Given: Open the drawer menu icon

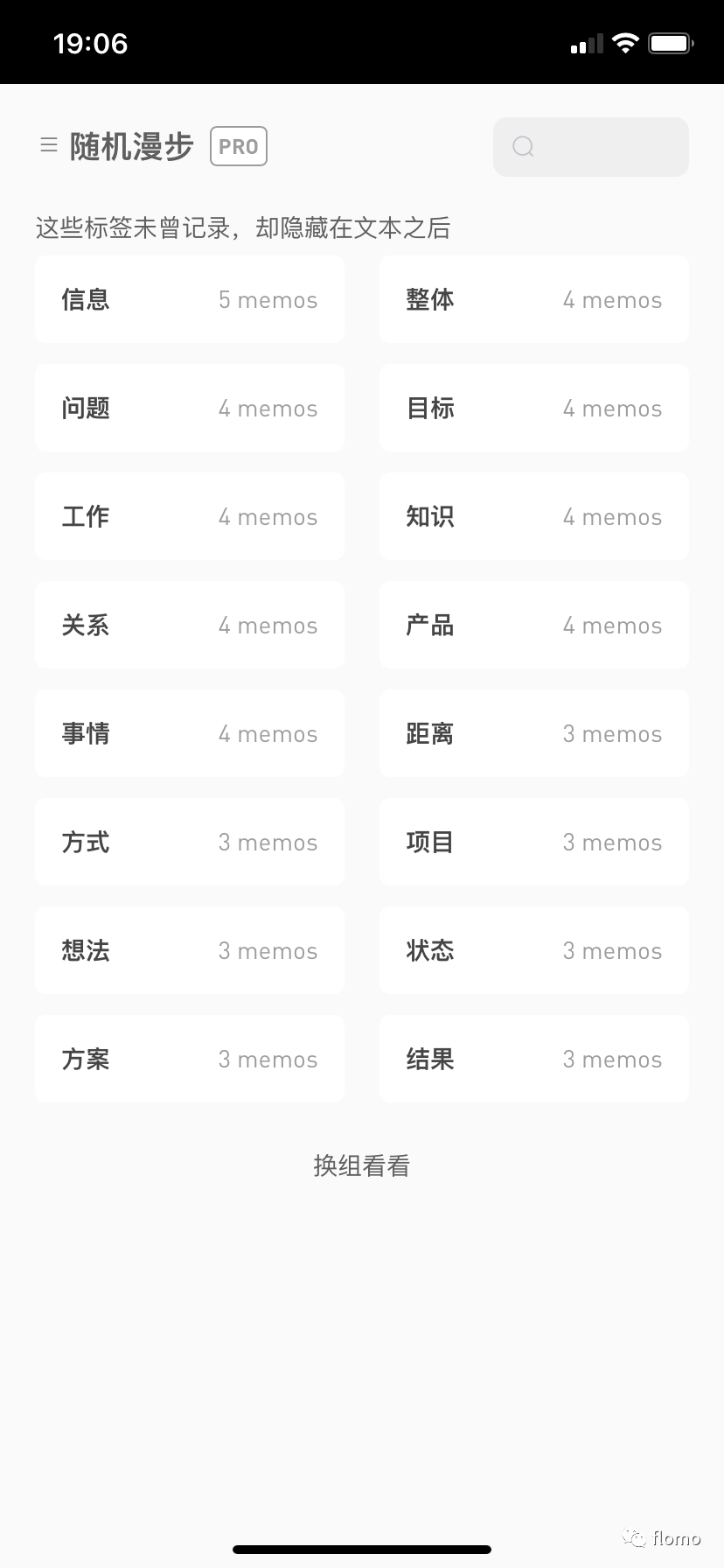Looking at the screenshot, I should click(x=49, y=145).
